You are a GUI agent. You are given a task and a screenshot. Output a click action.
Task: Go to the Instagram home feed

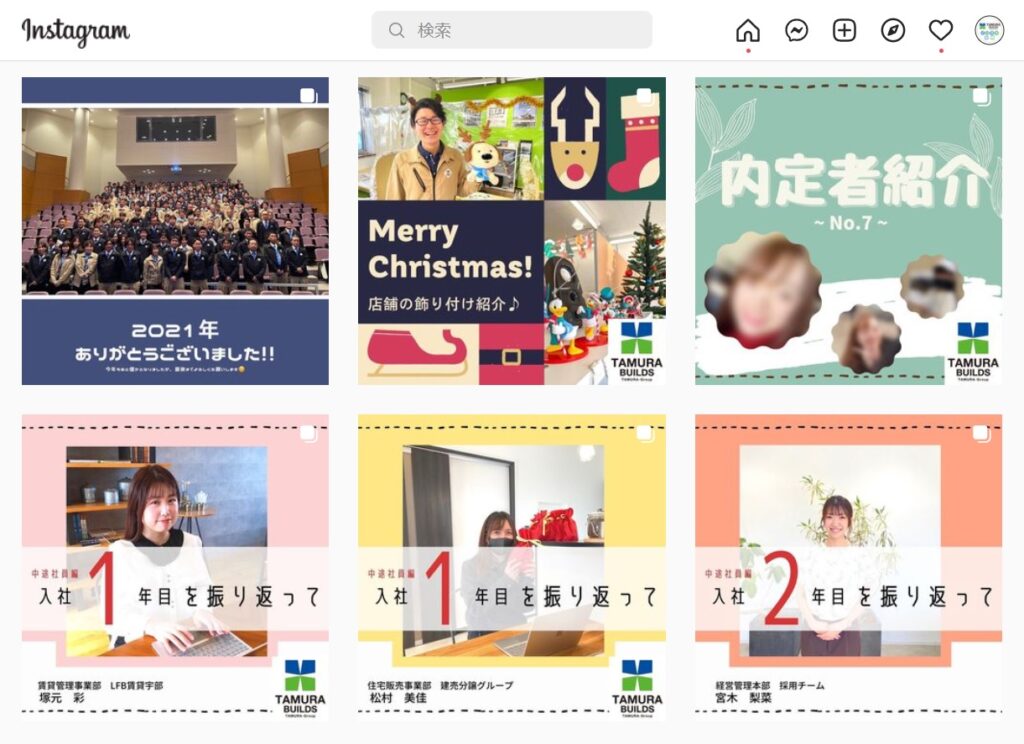click(747, 30)
